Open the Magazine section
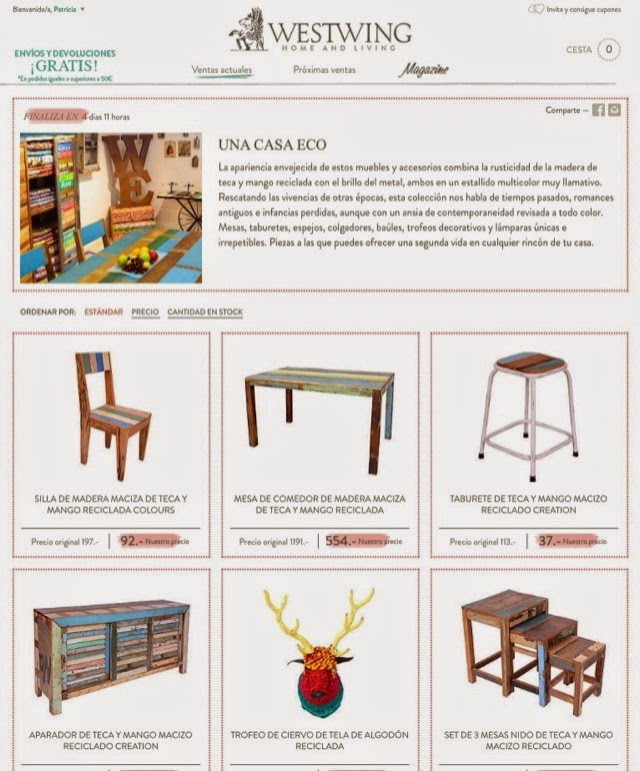The height and width of the screenshot is (771, 640). click(x=423, y=70)
